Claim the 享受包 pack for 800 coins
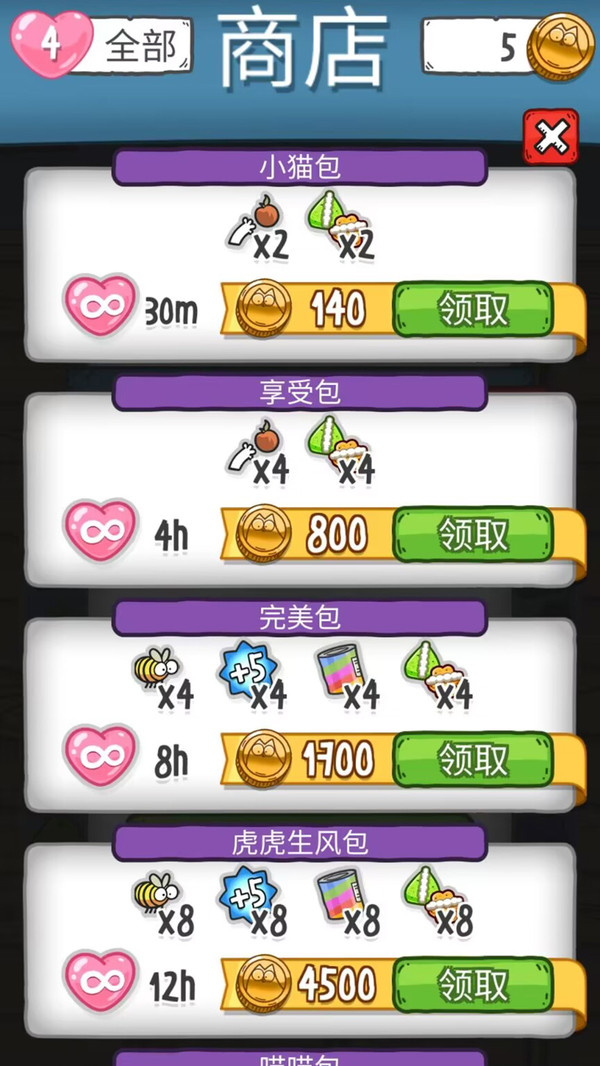This screenshot has height=1066, width=600. (x=473, y=535)
